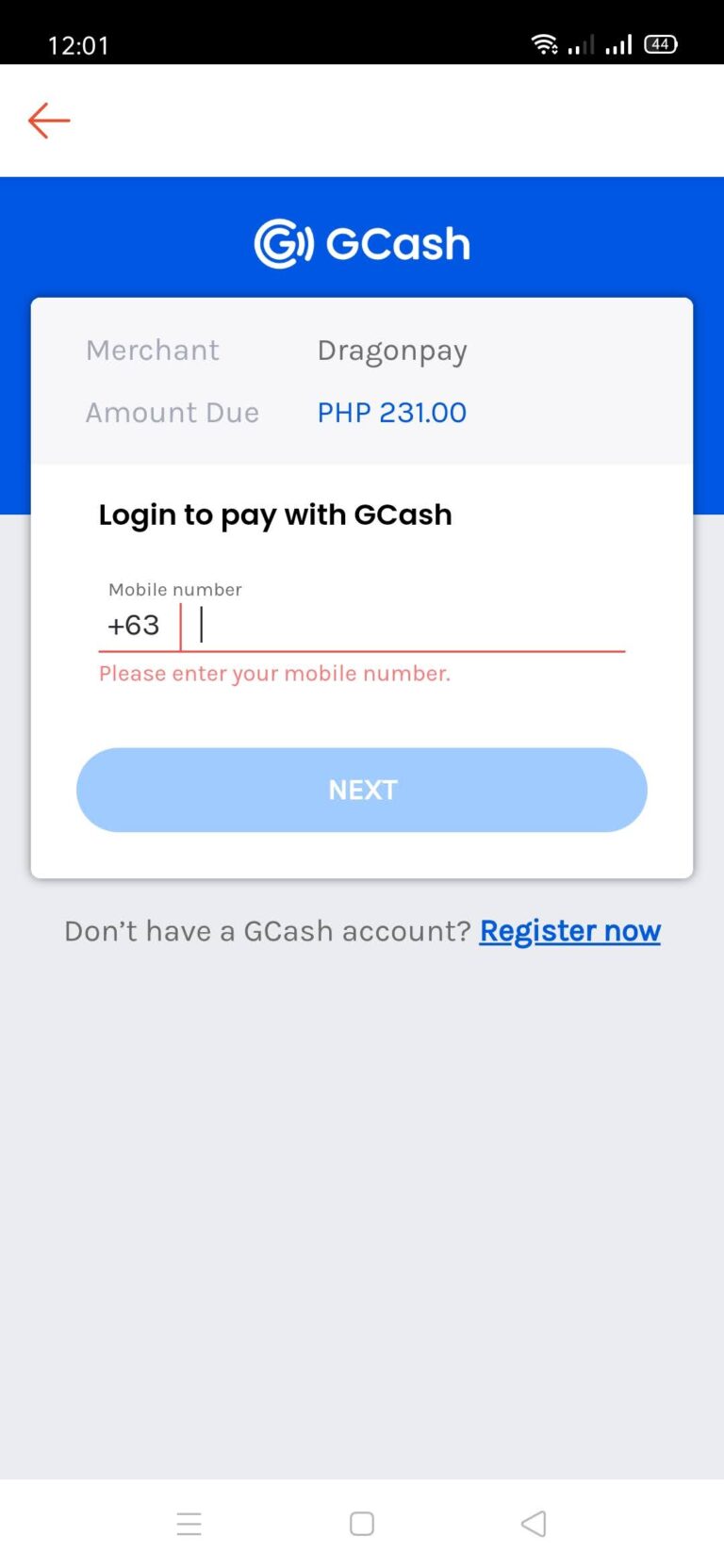The height and width of the screenshot is (1568, 724).
Task: Tap the +63 country code prefix
Action: tap(133, 625)
